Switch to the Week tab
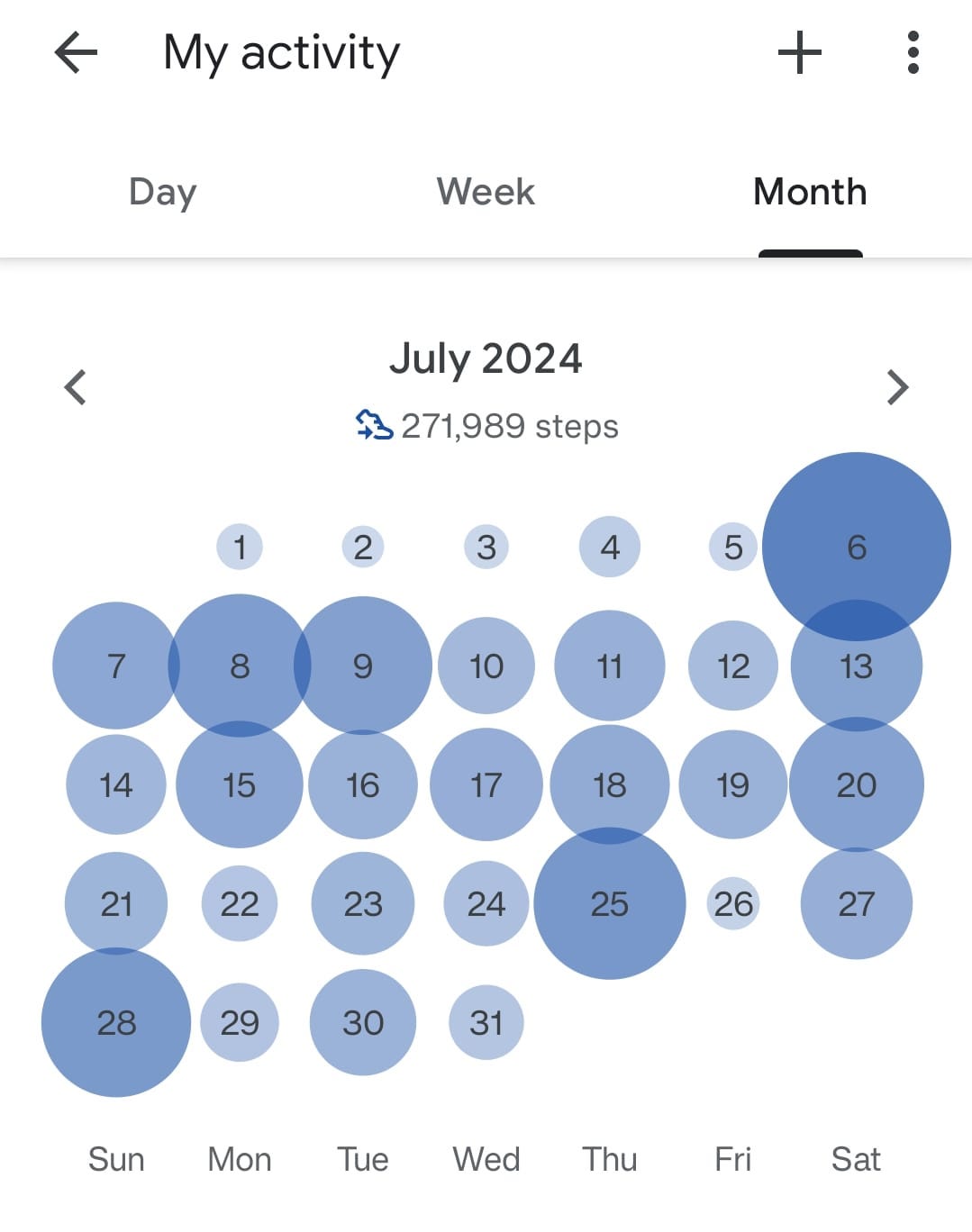972x1232 pixels. [x=486, y=192]
